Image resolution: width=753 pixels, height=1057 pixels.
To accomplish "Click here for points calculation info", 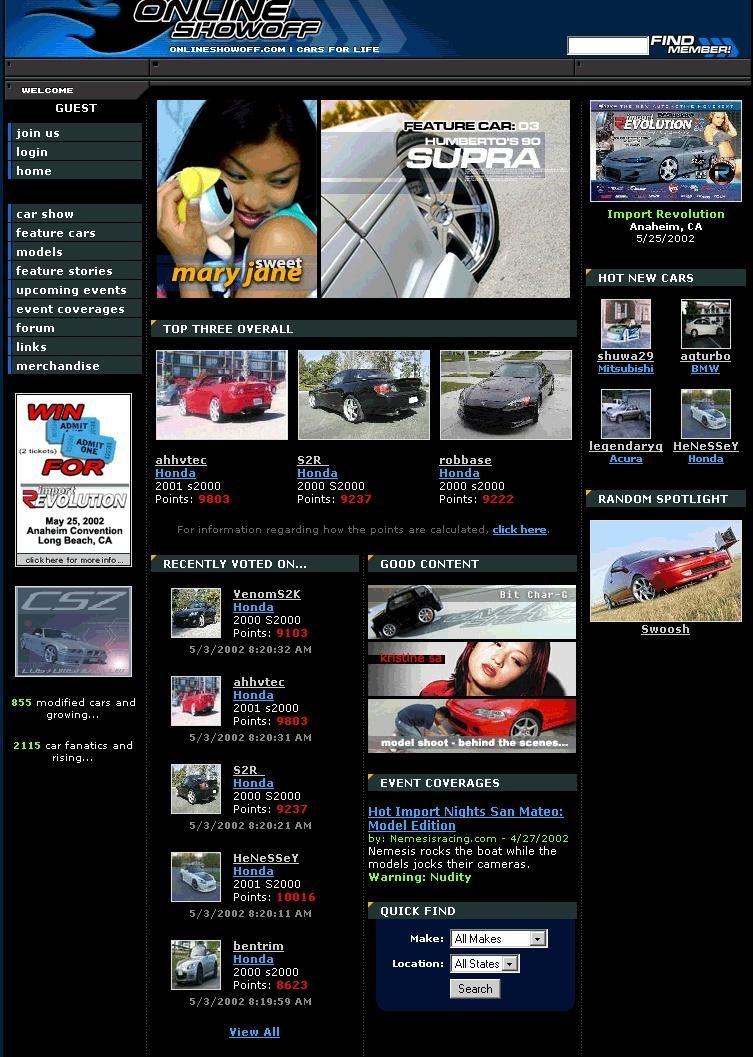I will pos(519,529).
